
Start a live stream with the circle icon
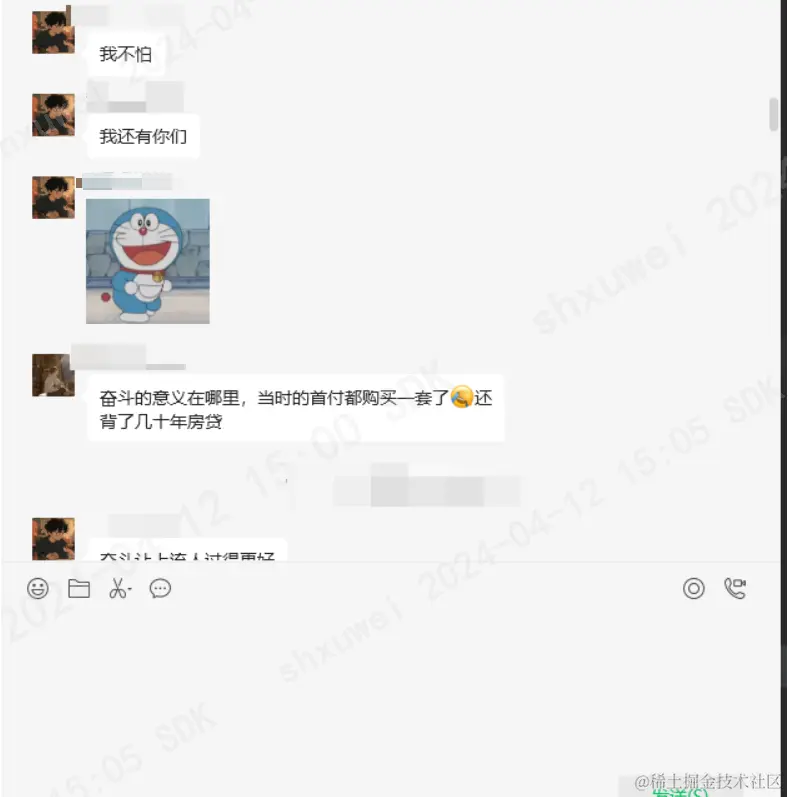[694, 589]
